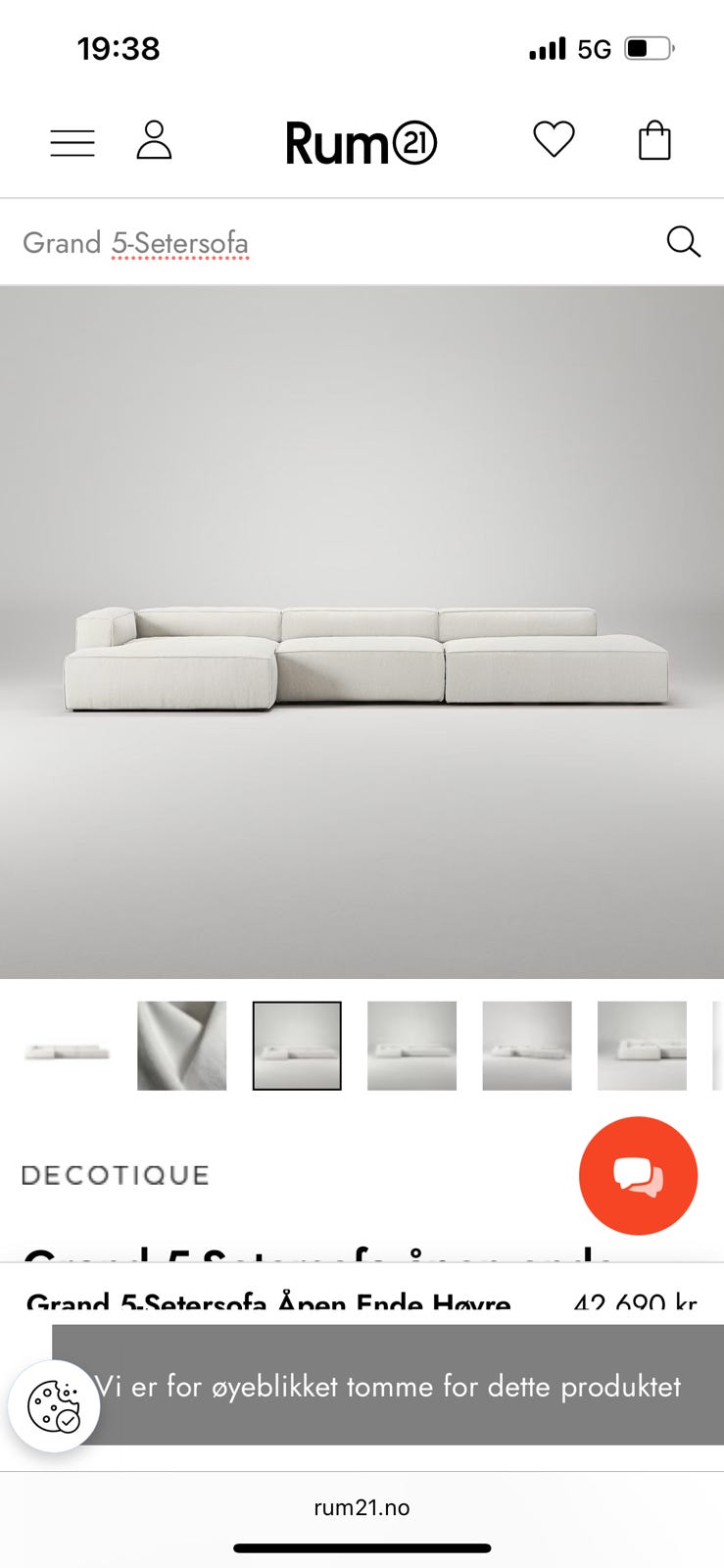
Task: Open the orange chat support bubble
Action: tap(638, 1175)
